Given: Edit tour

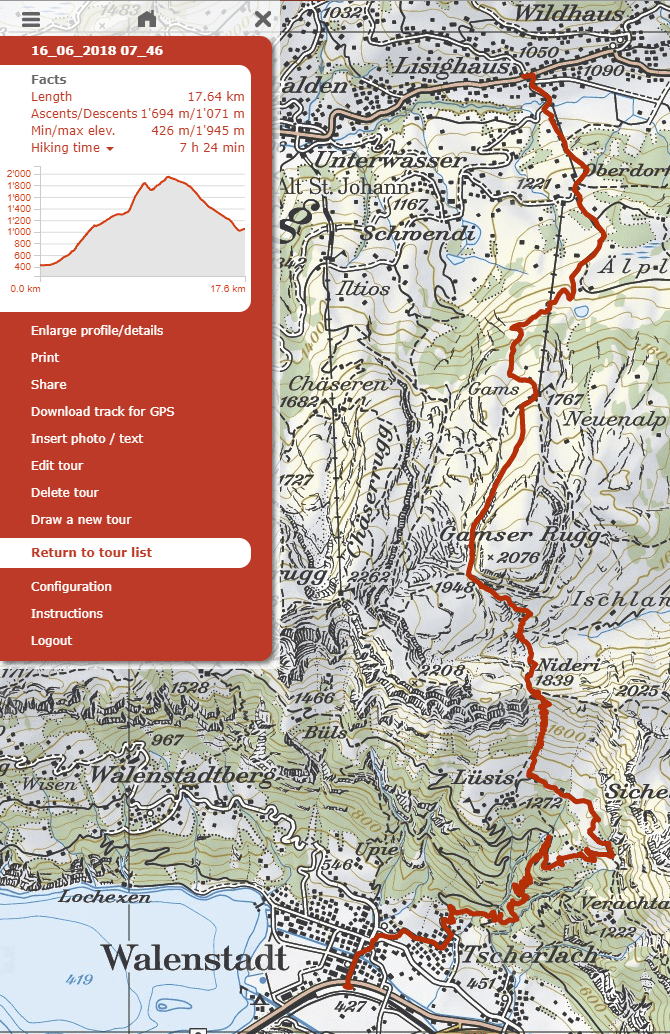Looking at the screenshot, I should (57, 466).
